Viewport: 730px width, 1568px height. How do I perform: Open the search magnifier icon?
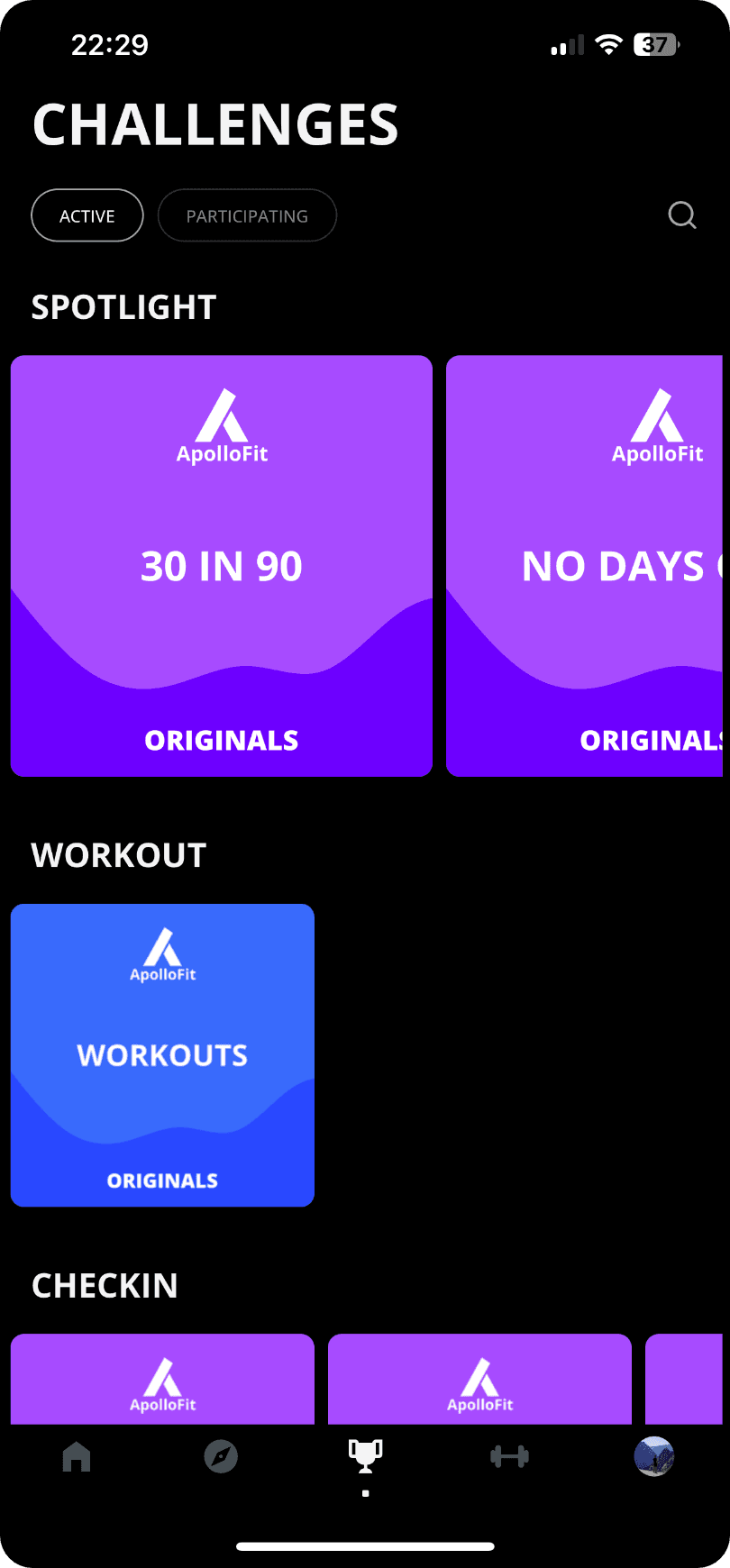[x=682, y=215]
